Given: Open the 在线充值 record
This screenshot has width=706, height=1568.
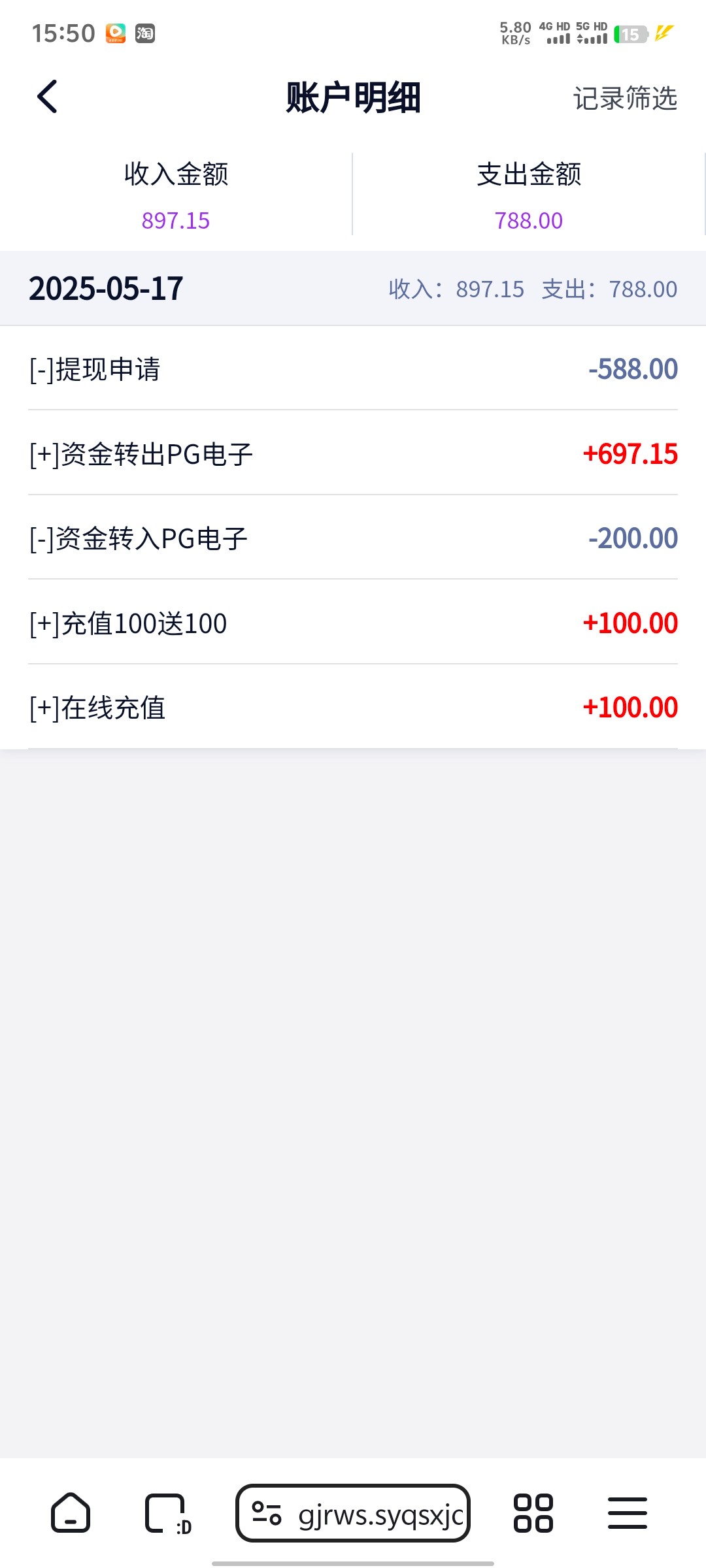Looking at the screenshot, I should pos(353,707).
